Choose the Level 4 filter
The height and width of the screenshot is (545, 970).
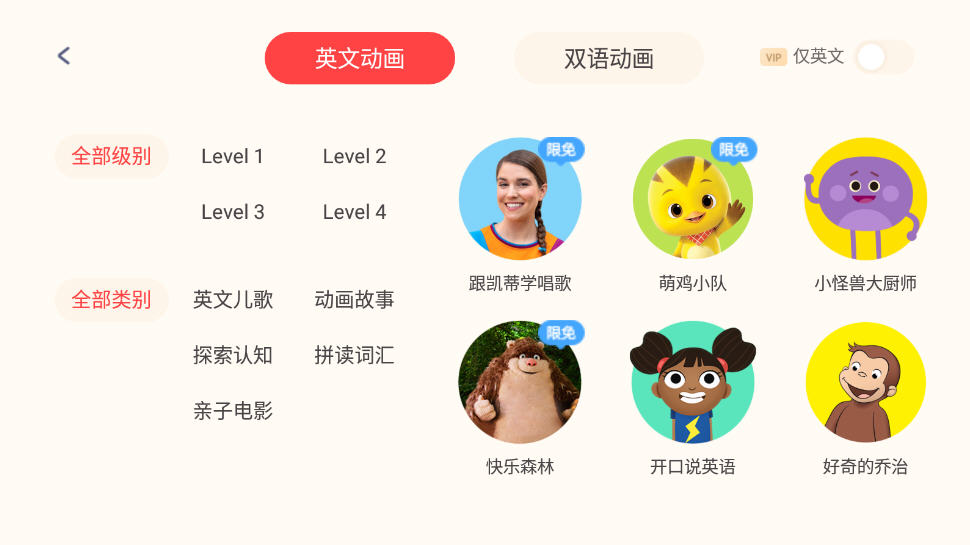point(354,212)
